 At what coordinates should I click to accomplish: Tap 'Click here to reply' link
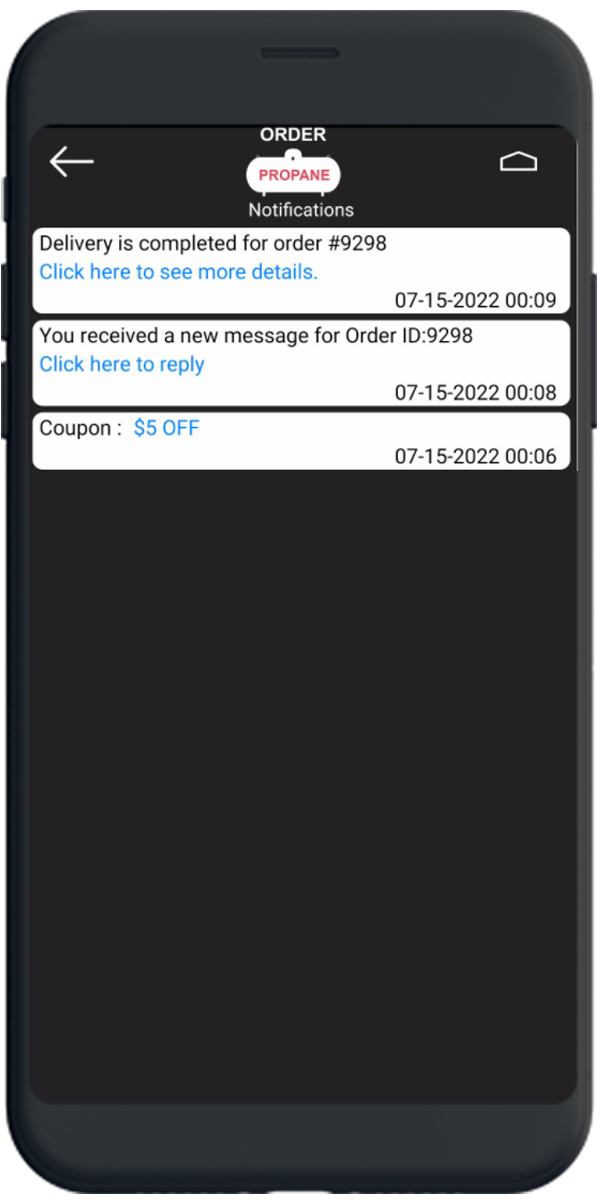pyautogui.click(x=121, y=365)
